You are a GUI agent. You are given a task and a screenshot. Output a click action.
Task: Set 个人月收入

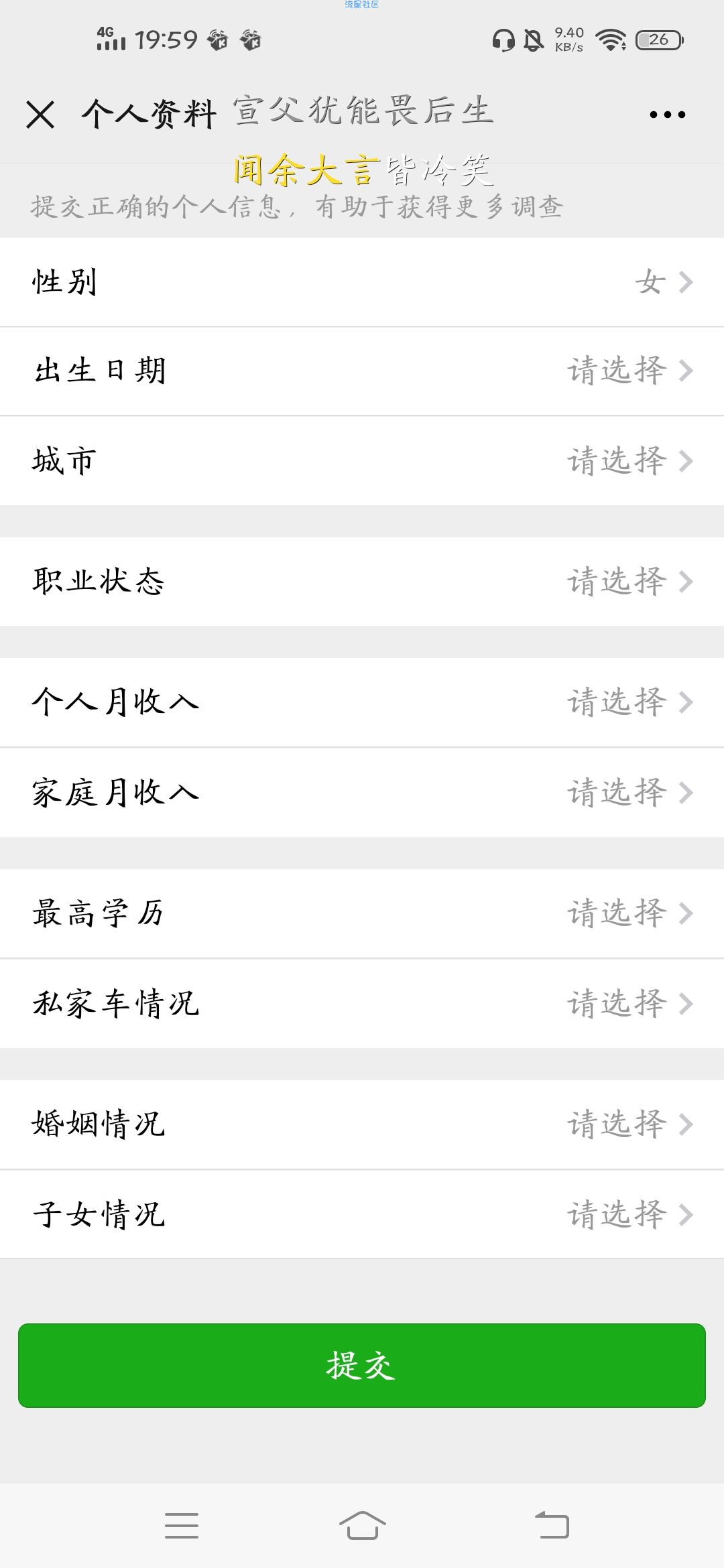tap(362, 702)
